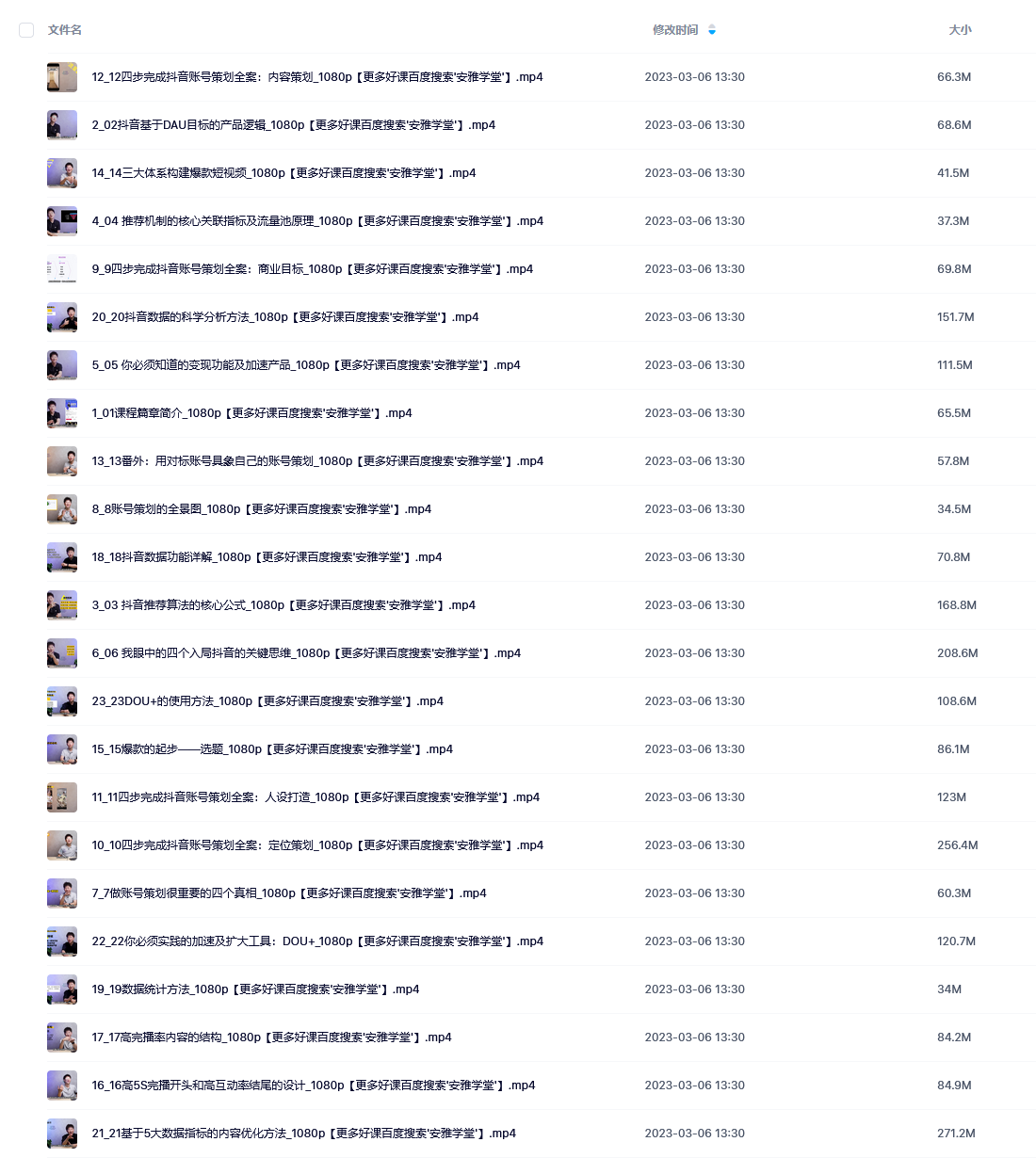This screenshot has width=1036, height=1158.
Task: Open the 5_05 变现功能及加速产品 video
Action: click(305, 365)
